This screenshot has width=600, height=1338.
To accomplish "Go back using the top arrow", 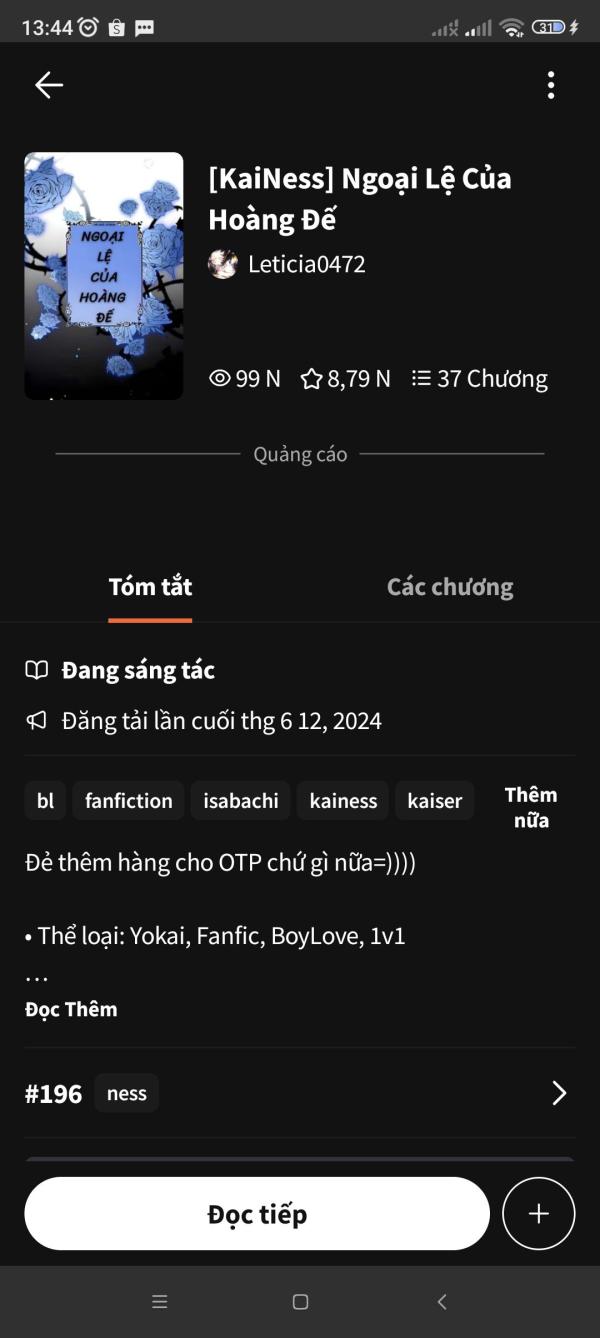I will [x=49, y=86].
